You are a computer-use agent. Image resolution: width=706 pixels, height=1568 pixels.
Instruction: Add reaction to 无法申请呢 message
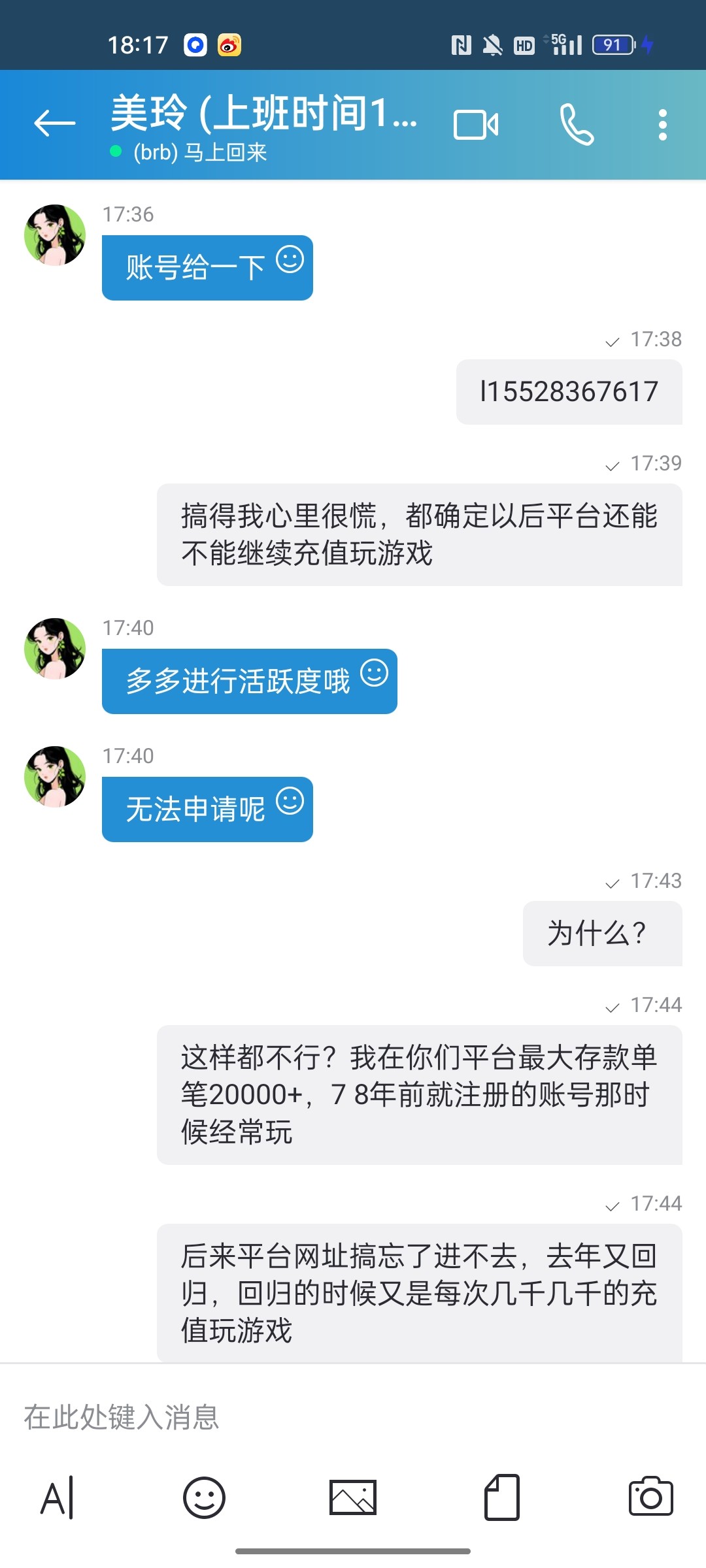click(x=290, y=801)
